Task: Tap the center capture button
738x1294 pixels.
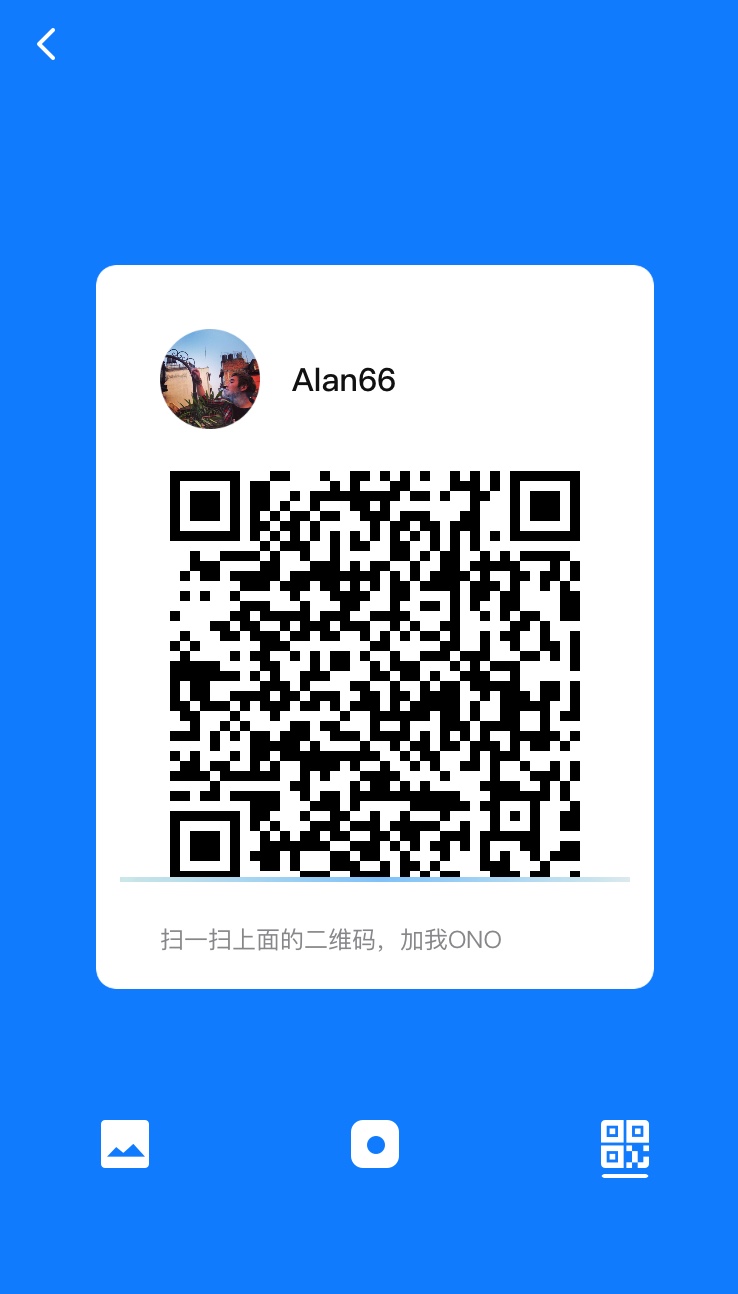Action: 375,1144
